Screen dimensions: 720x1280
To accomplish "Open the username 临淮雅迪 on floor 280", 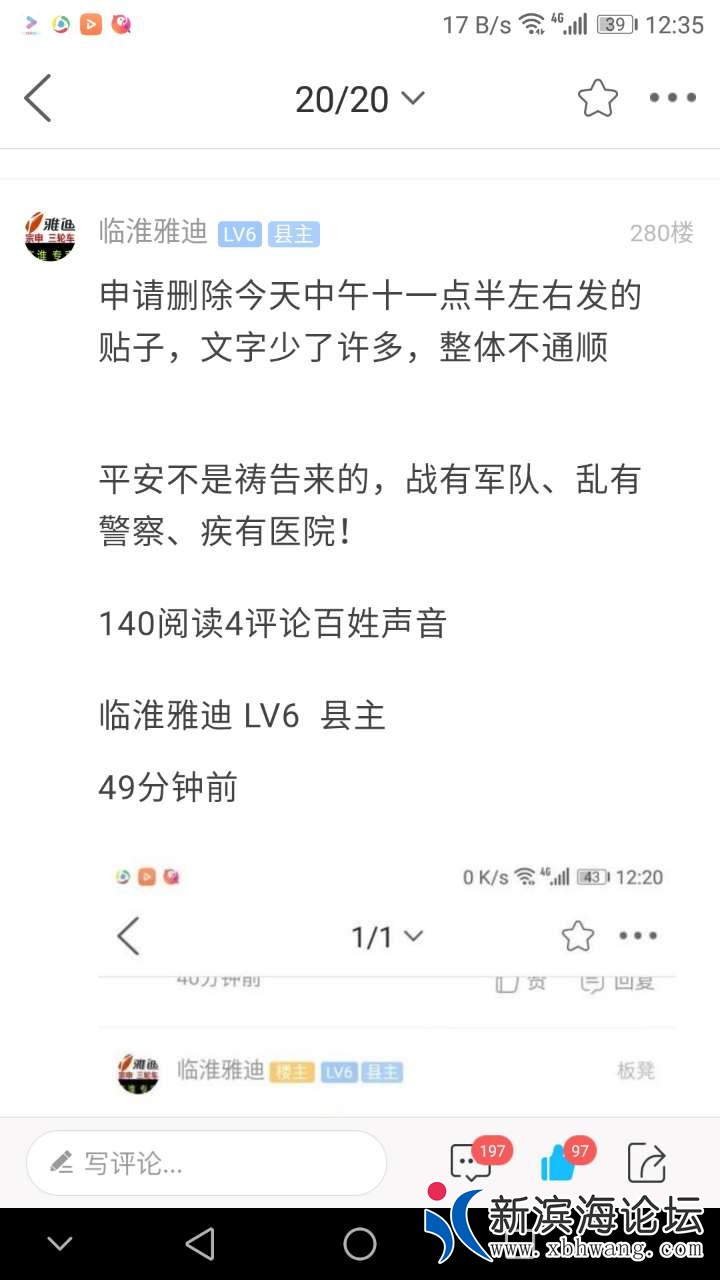I will [x=153, y=233].
